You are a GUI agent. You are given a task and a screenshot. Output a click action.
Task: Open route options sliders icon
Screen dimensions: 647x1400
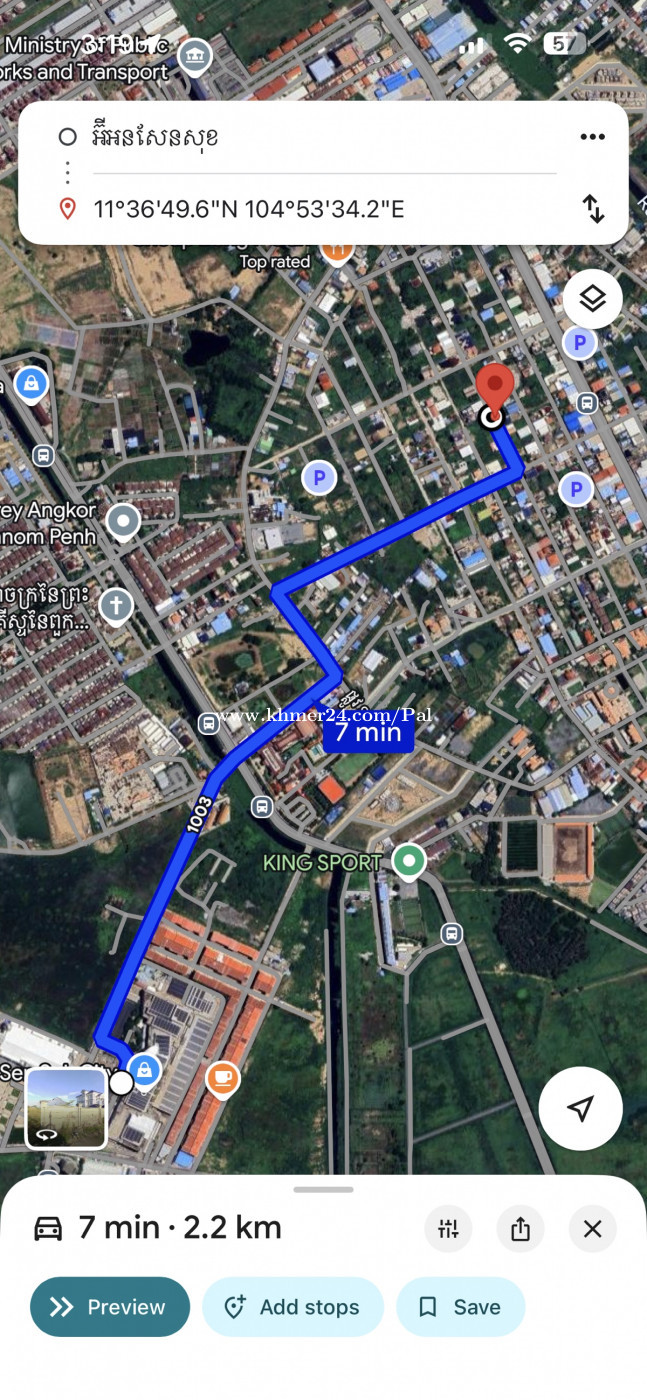pos(448,1229)
